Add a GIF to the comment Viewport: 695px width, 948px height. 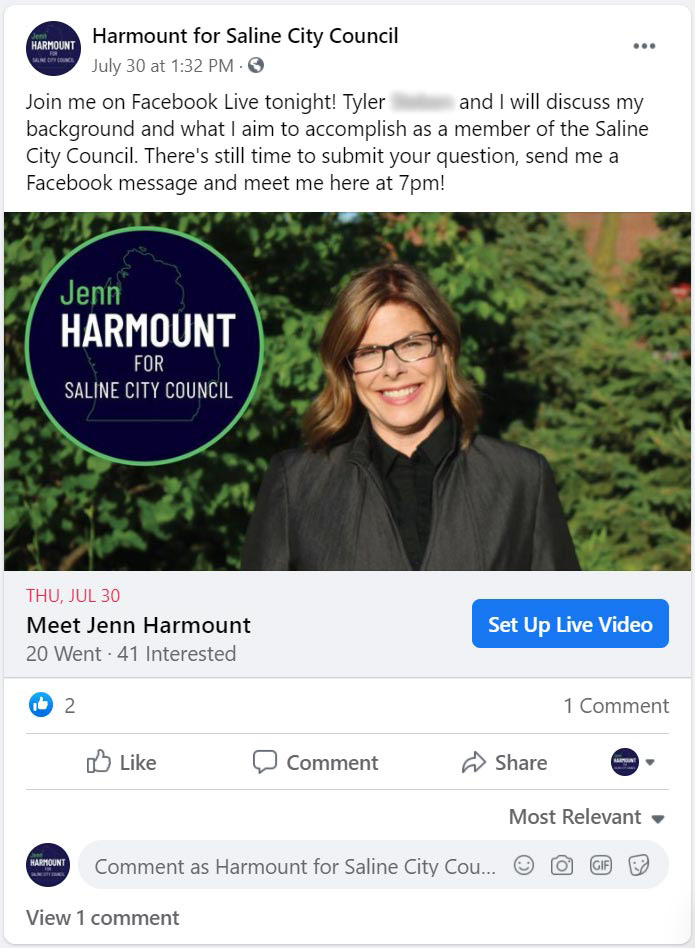[x=600, y=865]
